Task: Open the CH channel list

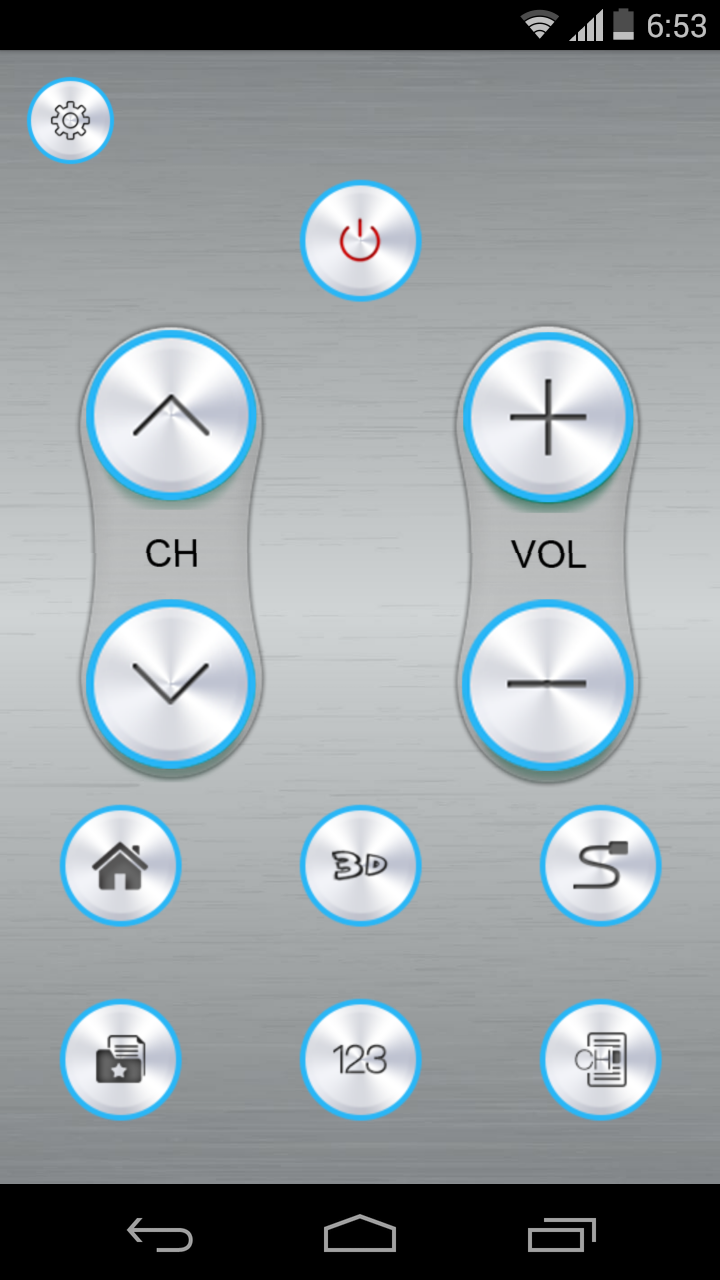Action: 601,1059
